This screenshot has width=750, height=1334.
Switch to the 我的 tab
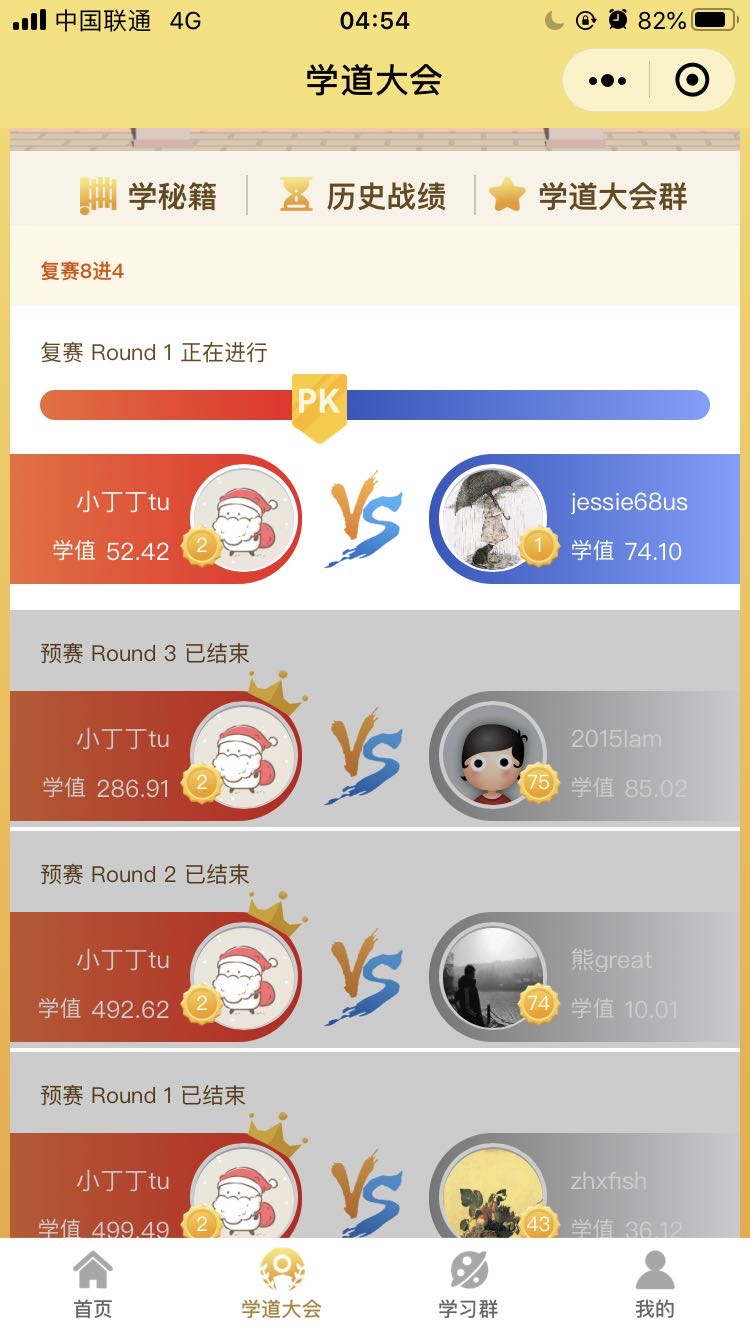655,1286
